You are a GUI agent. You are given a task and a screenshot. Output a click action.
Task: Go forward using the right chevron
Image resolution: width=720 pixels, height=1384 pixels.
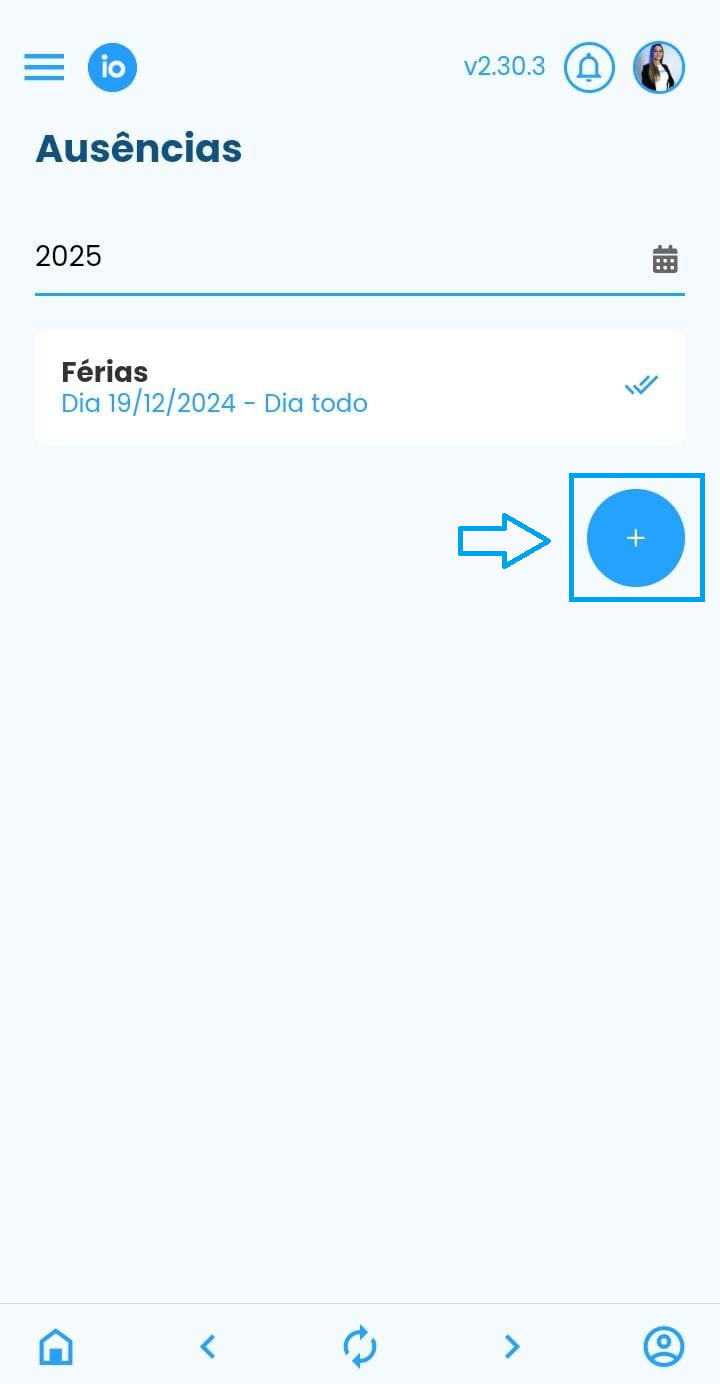pos(512,1346)
